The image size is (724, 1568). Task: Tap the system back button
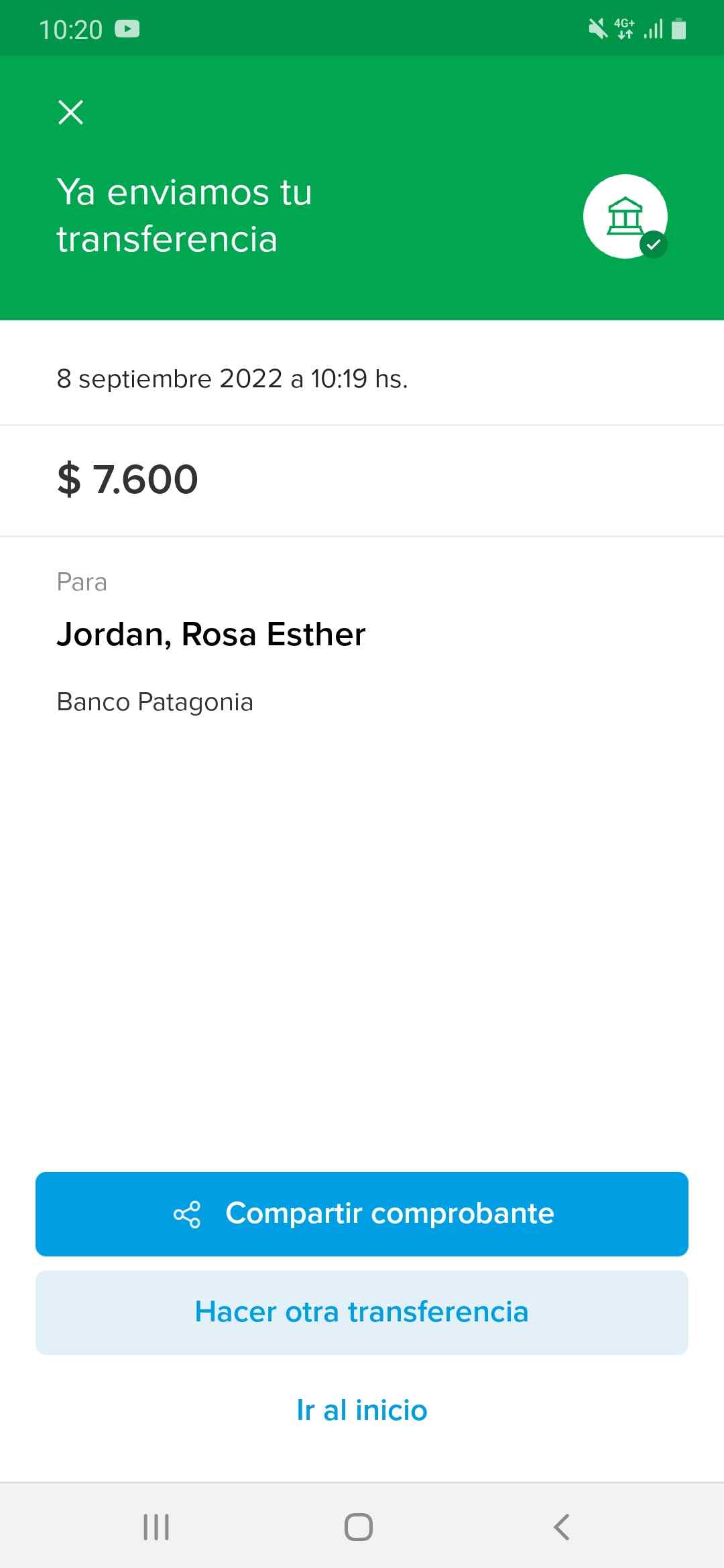(562, 1527)
